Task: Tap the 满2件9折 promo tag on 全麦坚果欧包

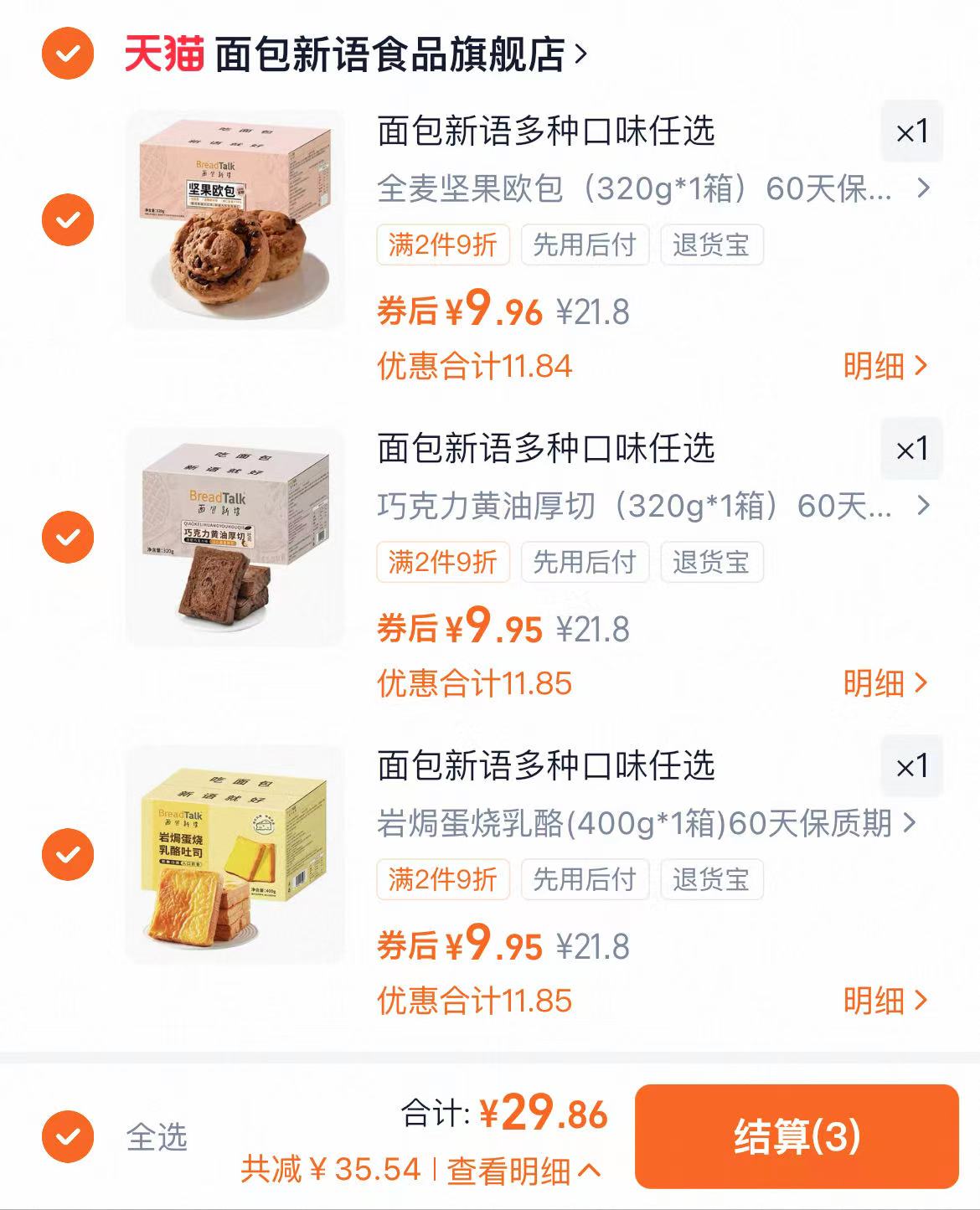Action: click(x=442, y=244)
